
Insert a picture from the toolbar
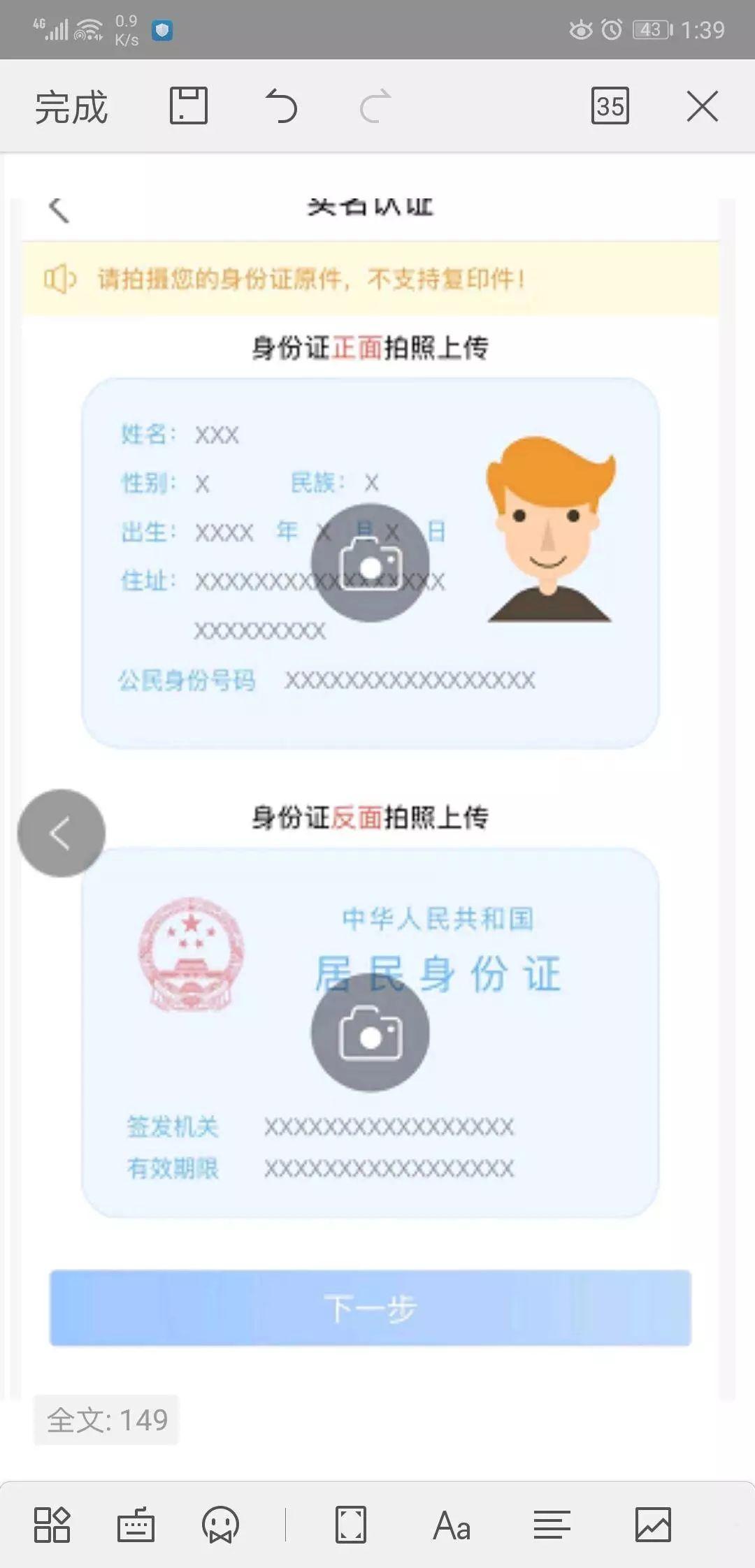point(653,1524)
